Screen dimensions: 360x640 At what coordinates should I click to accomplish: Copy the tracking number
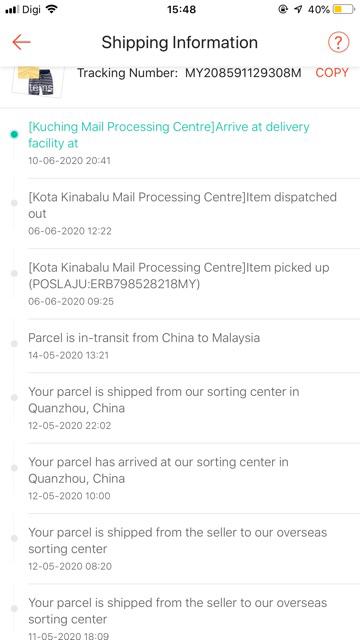point(332,73)
